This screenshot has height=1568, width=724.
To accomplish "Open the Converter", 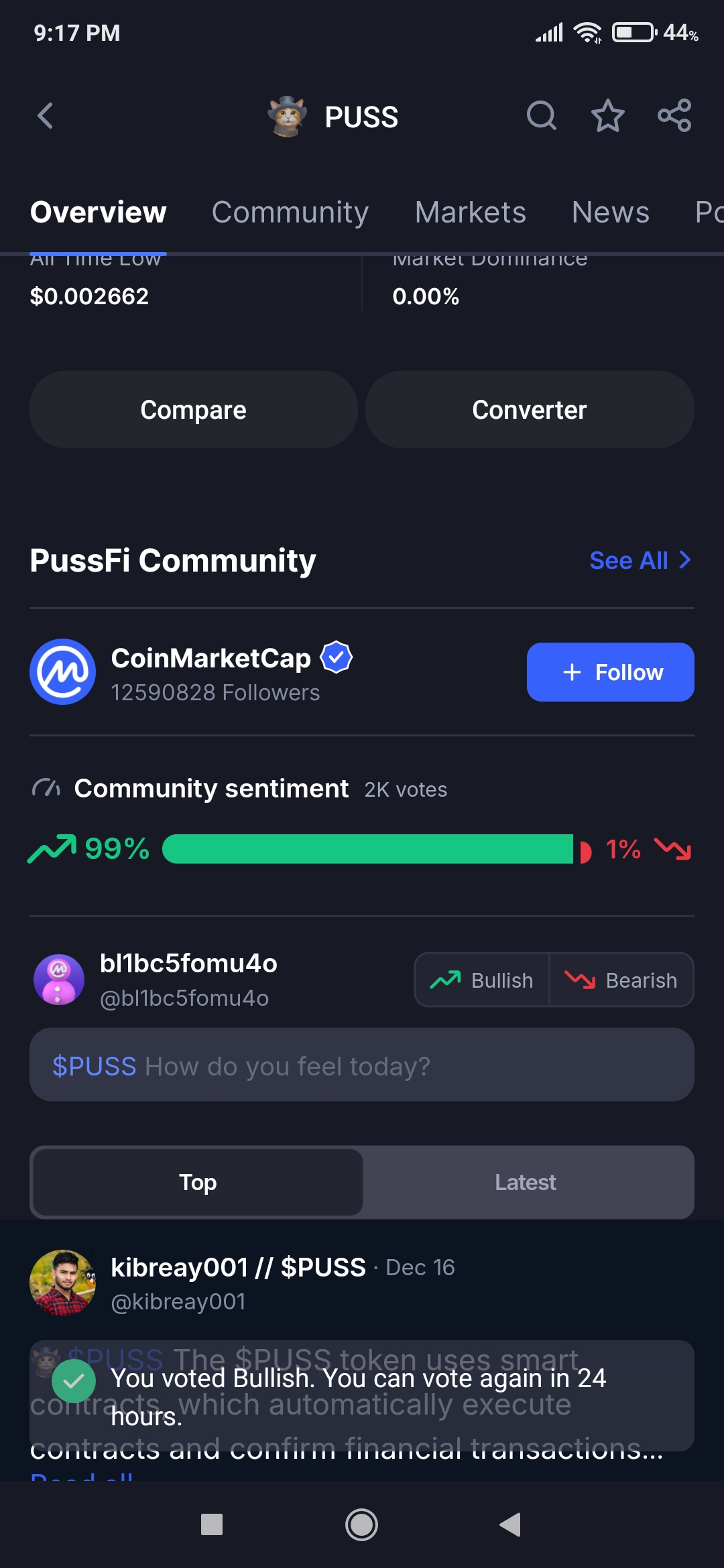I will pos(530,409).
